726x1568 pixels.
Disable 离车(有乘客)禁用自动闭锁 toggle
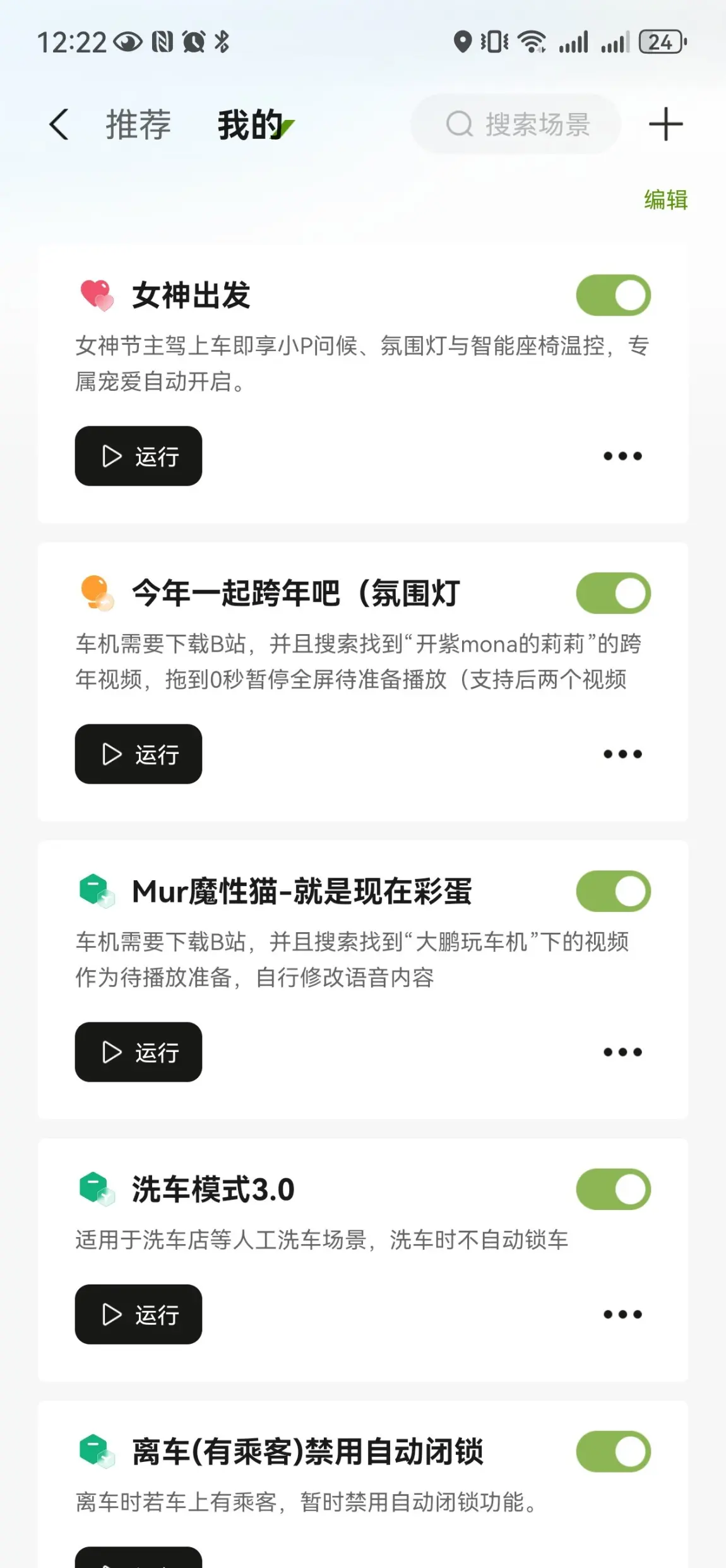[613, 1451]
